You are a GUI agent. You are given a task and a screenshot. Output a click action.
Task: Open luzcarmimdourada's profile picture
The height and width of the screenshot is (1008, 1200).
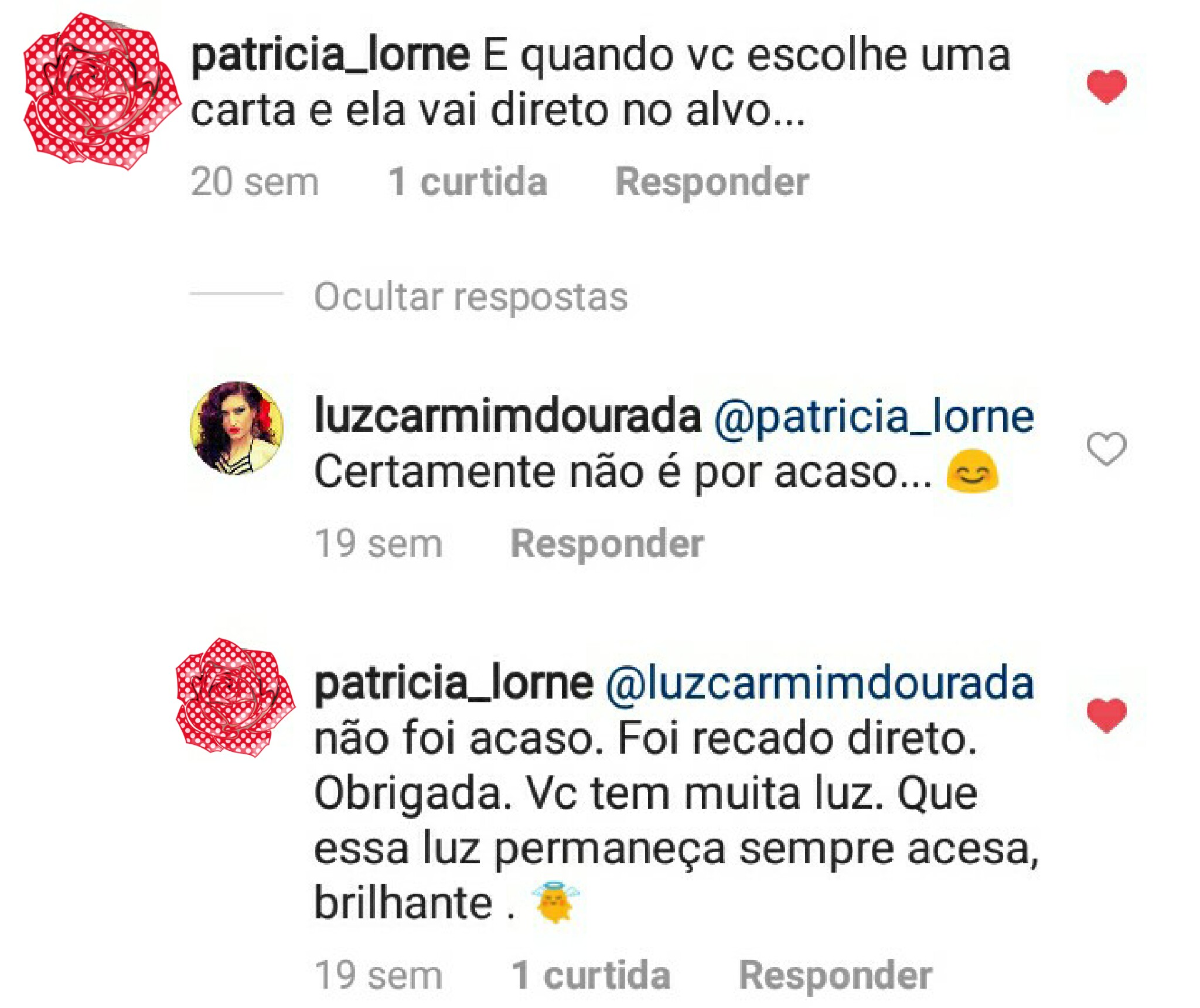[237, 428]
